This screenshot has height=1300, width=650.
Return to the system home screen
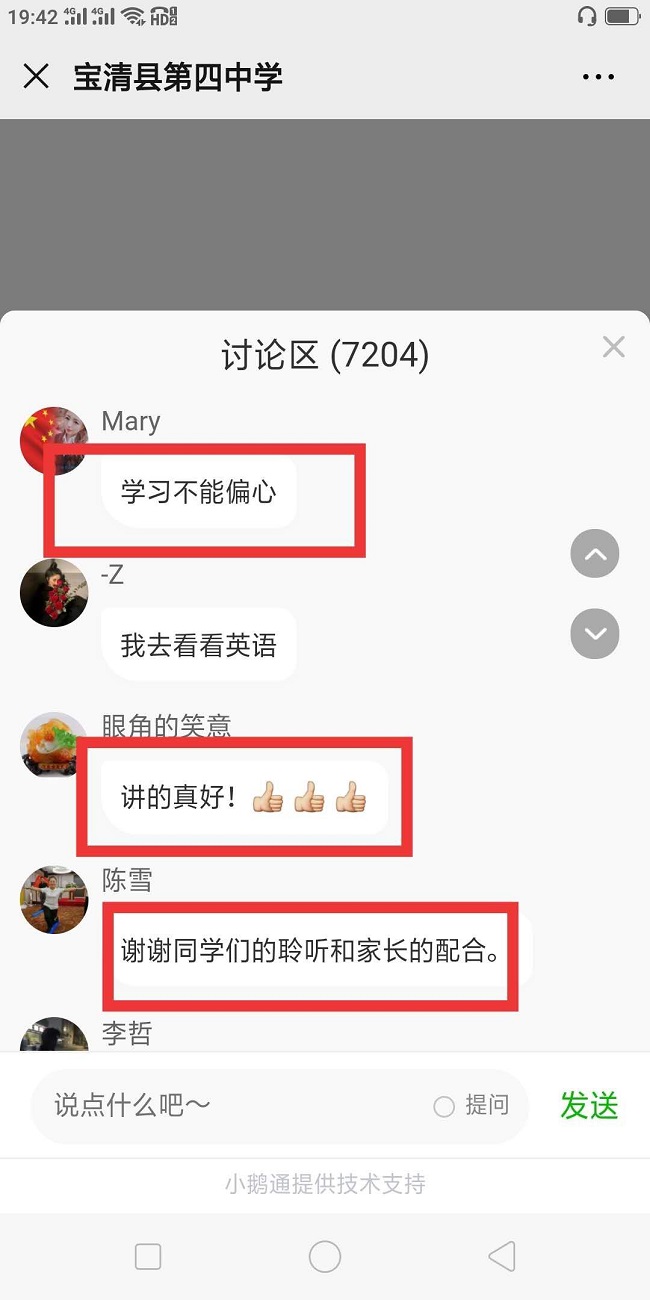coord(325,1256)
